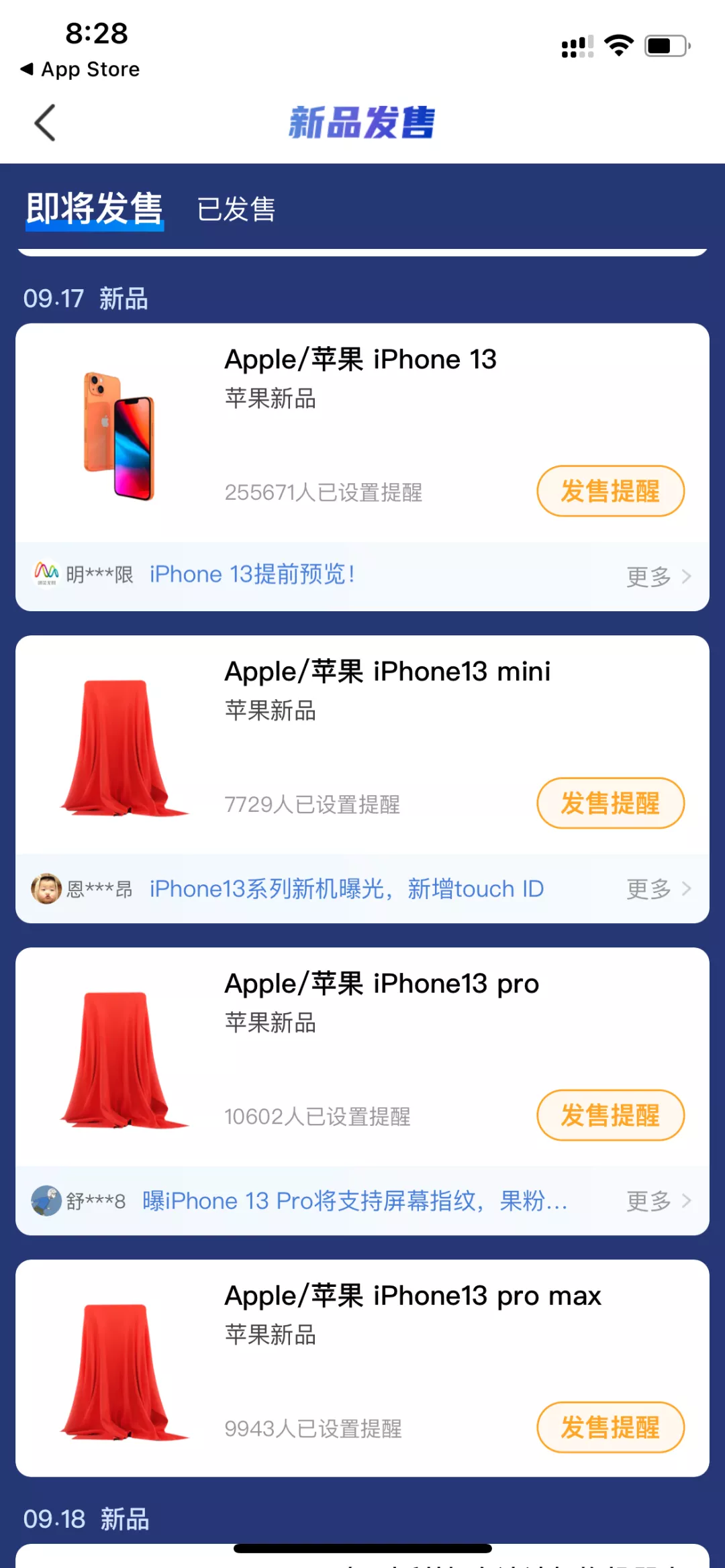Open post about iPhone 13 Pro屏幕指纹
Viewport: 725px width, 1568px height.
click(x=354, y=1201)
